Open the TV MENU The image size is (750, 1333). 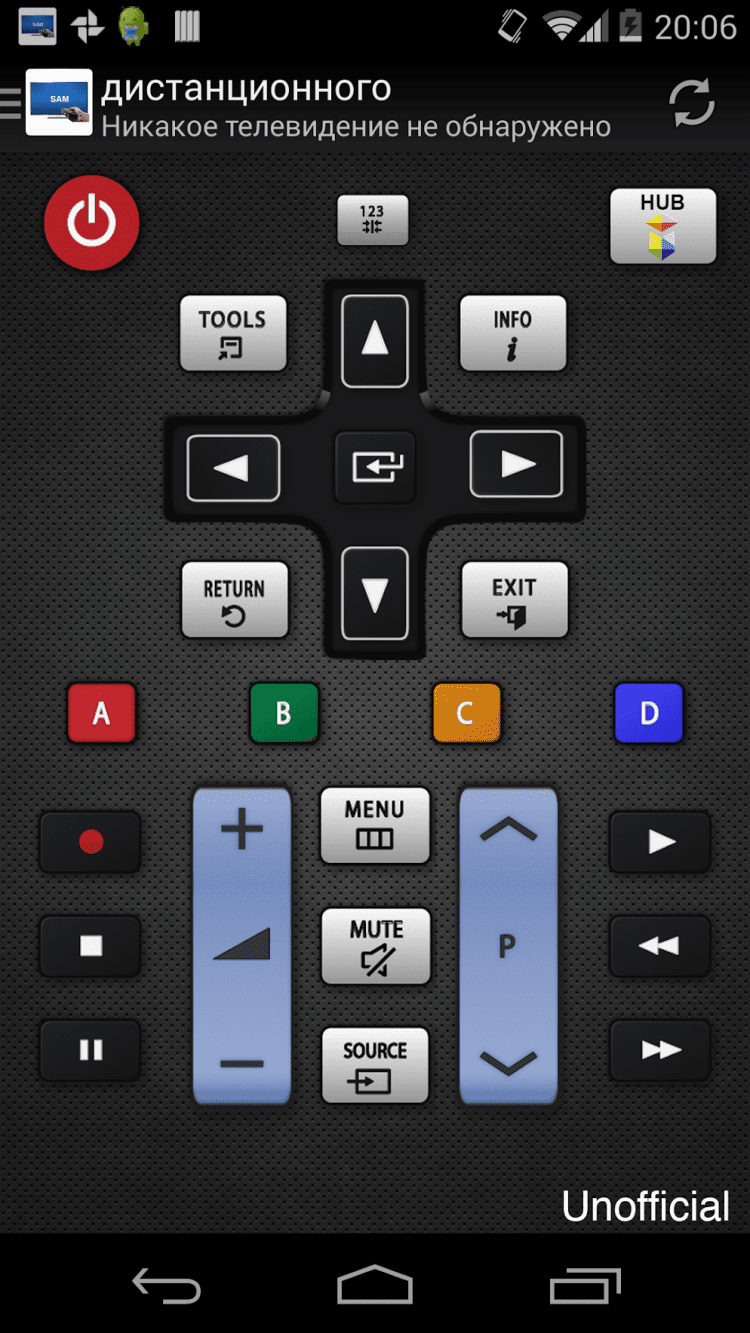pos(375,825)
